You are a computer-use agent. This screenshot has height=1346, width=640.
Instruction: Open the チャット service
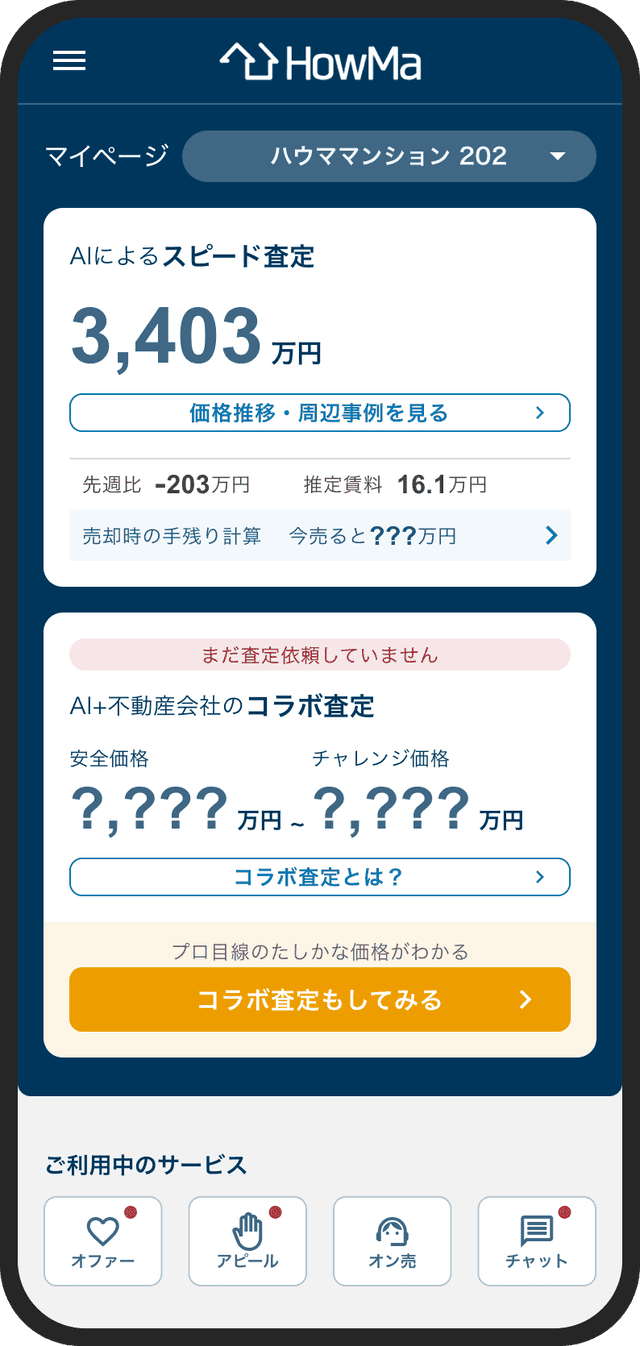(536, 1241)
